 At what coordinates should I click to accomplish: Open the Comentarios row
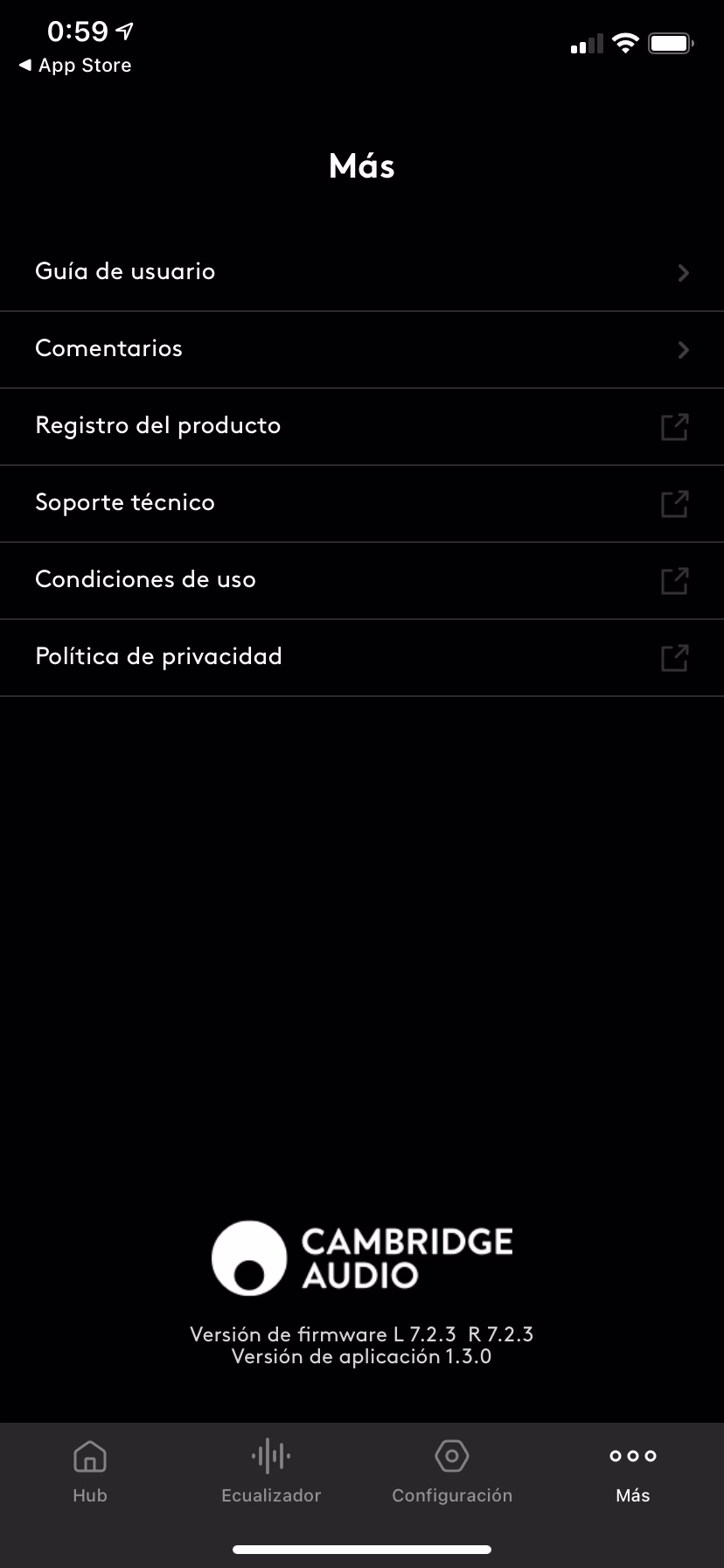(x=362, y=349)
